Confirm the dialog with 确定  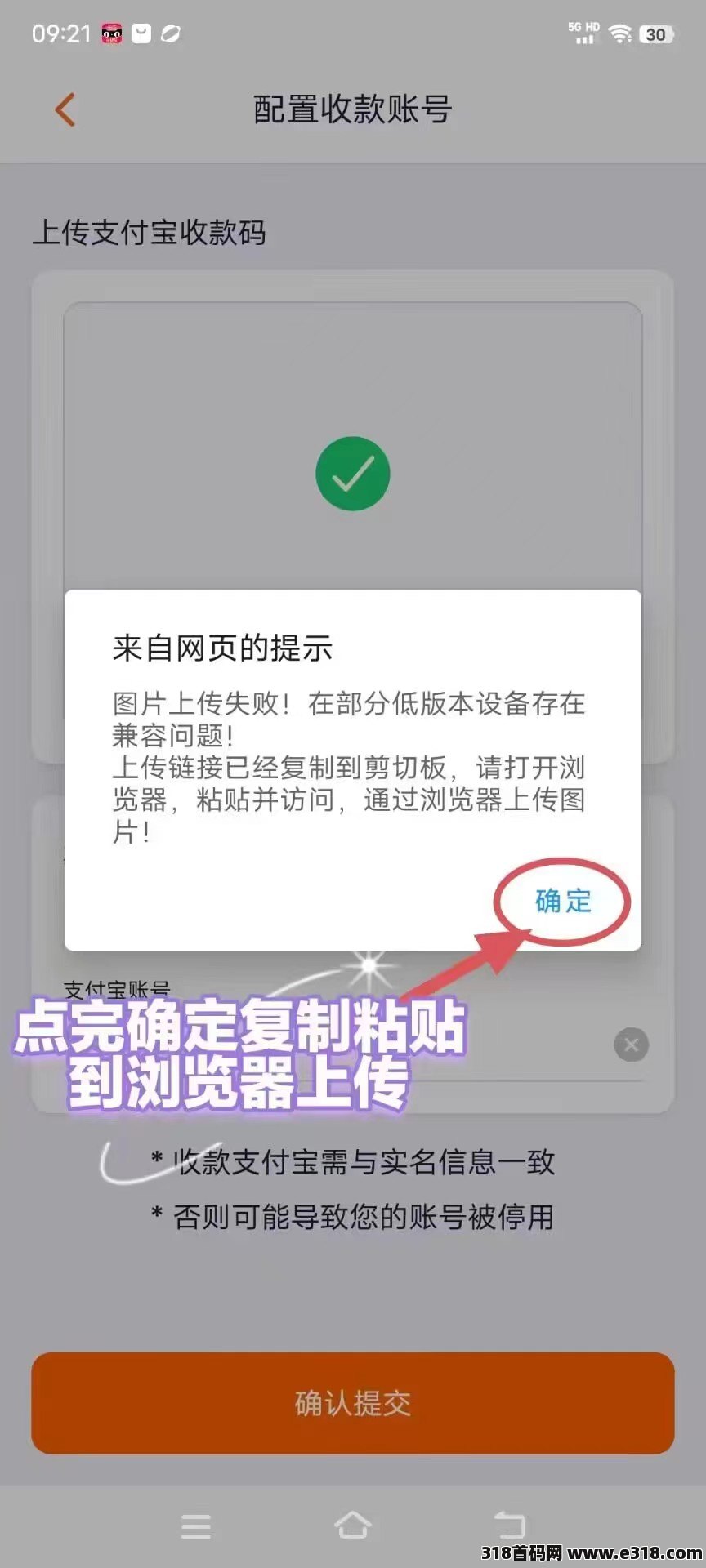(x=562, y=901)
